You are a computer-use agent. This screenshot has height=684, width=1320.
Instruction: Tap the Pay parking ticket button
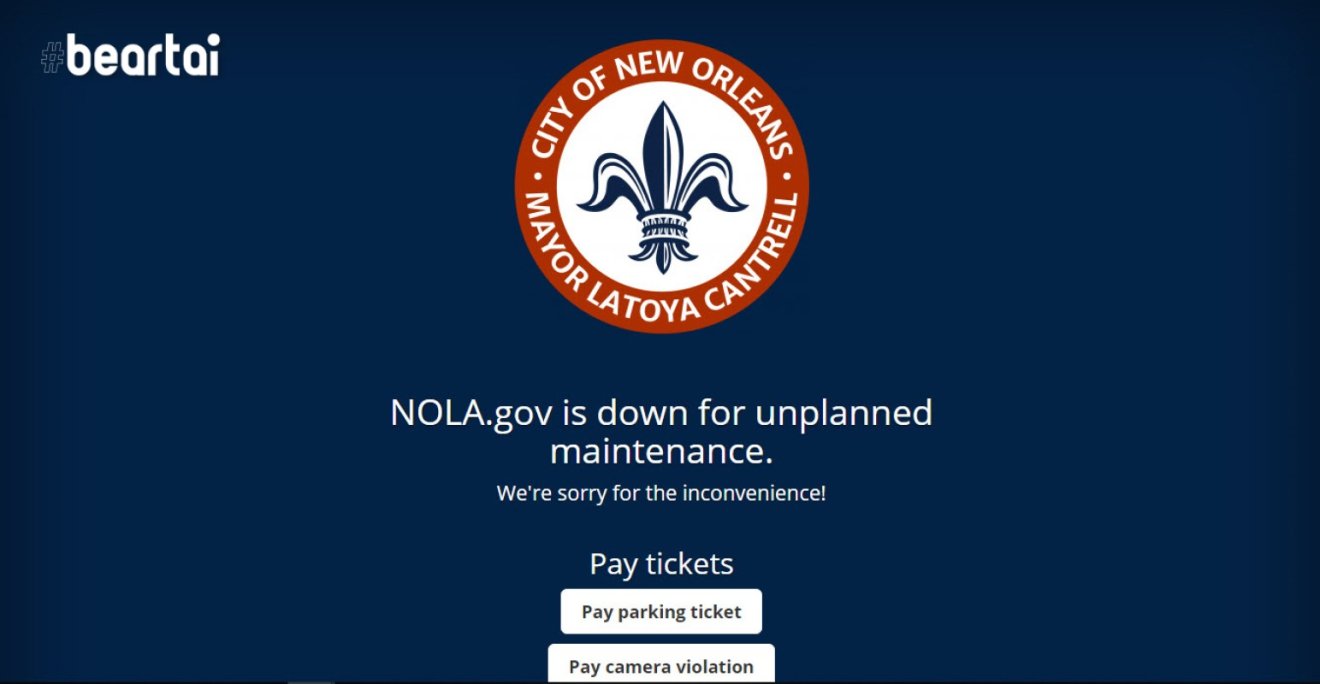[x=661, y=611]
